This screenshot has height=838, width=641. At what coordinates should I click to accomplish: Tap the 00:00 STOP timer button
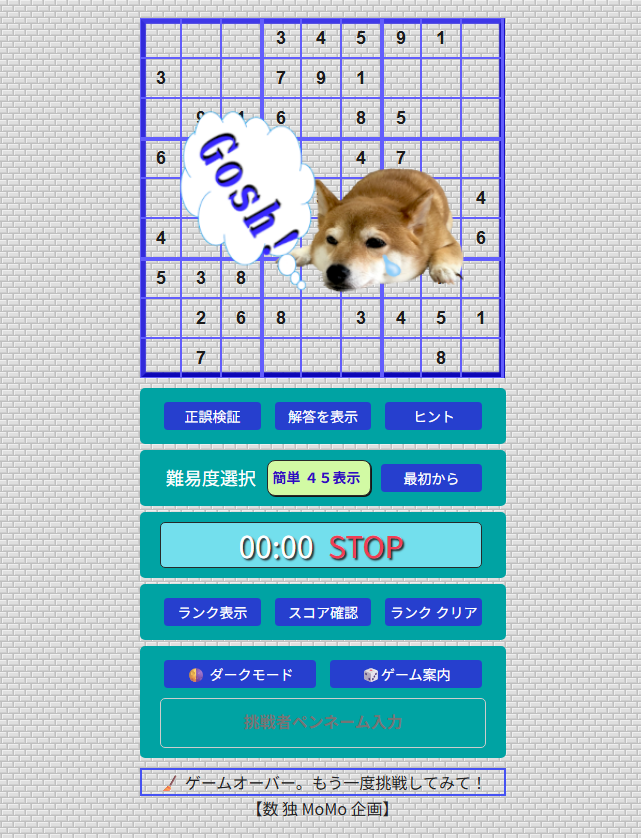[321, 546]
